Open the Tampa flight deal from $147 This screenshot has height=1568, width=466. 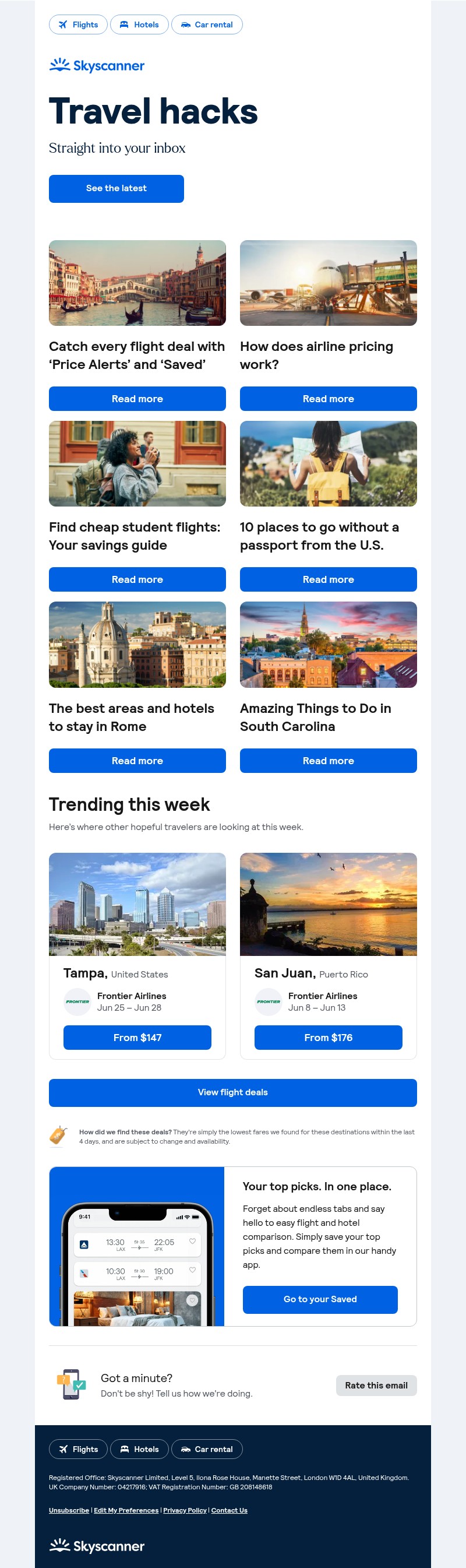(137, 1037)
